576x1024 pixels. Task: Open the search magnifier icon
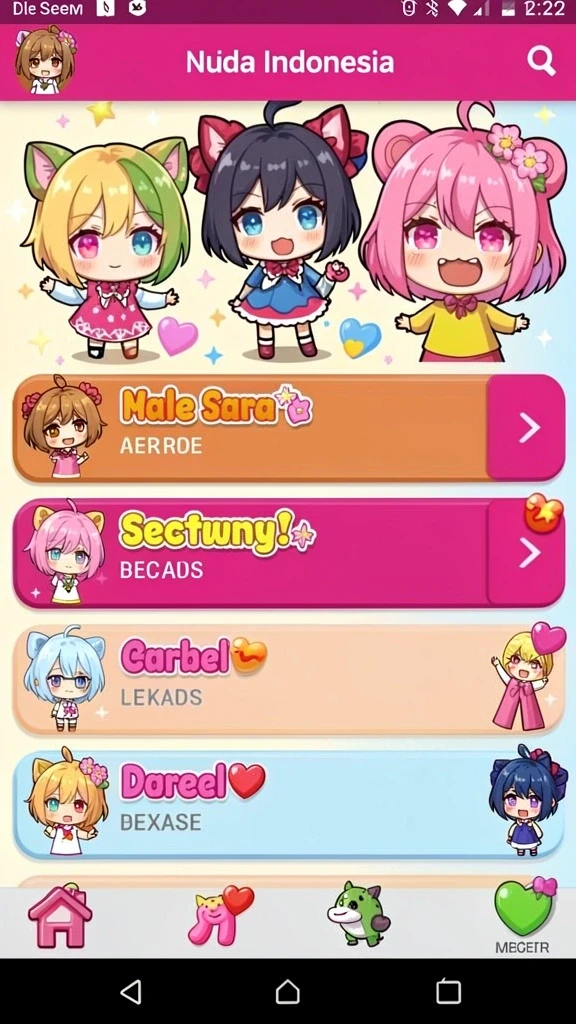click(x=541, y=62)
